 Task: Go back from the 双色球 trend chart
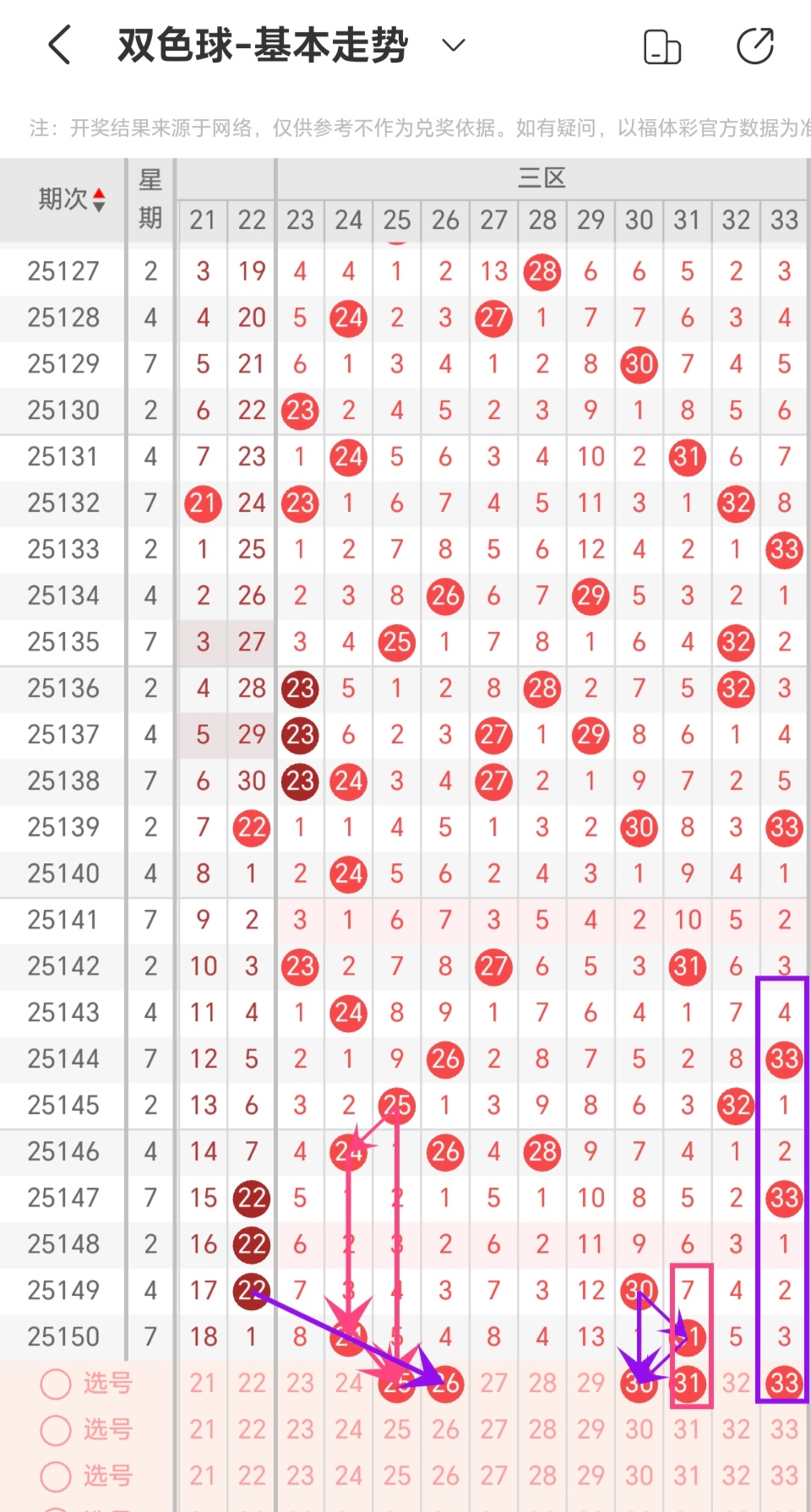click(x=59, y=45)
